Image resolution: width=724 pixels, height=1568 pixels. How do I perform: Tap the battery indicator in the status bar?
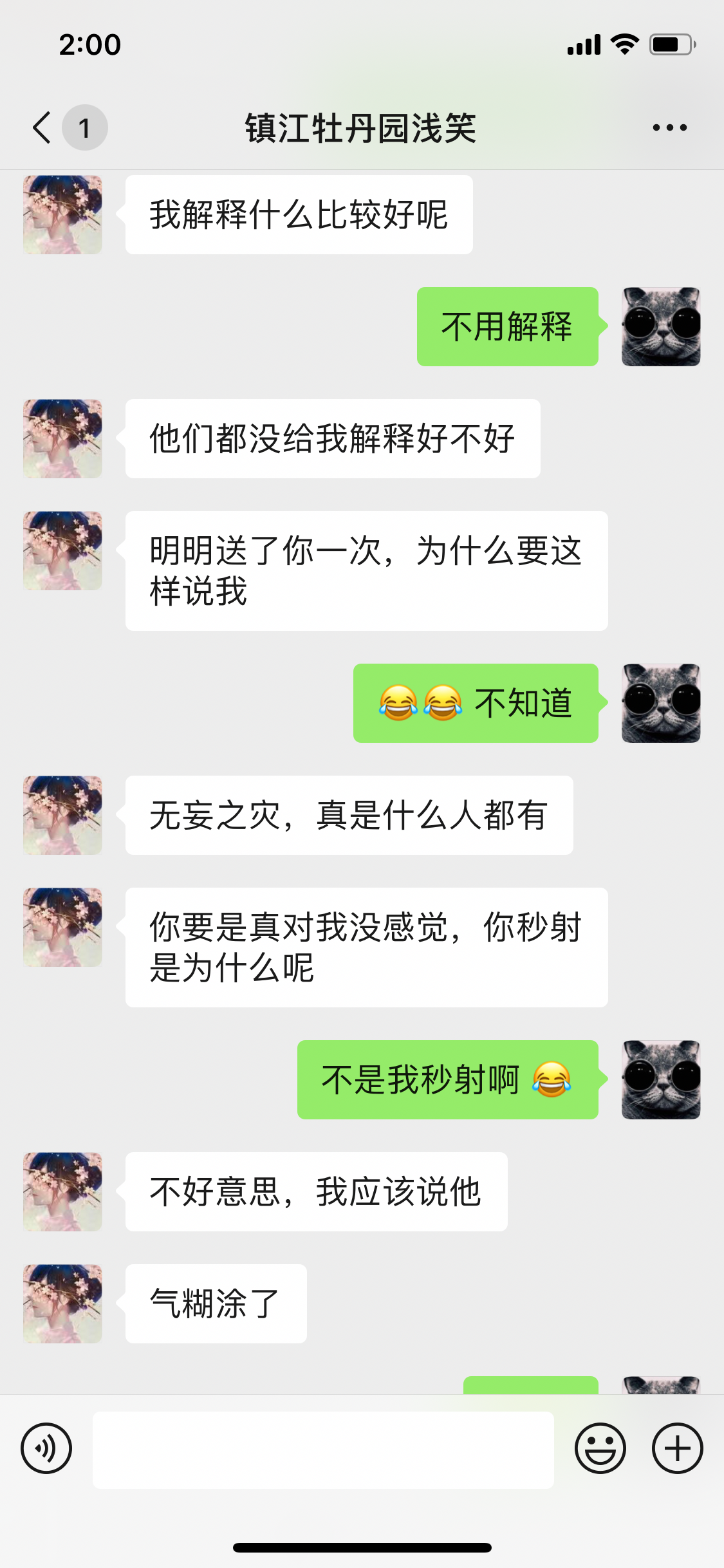coord(669,44)
